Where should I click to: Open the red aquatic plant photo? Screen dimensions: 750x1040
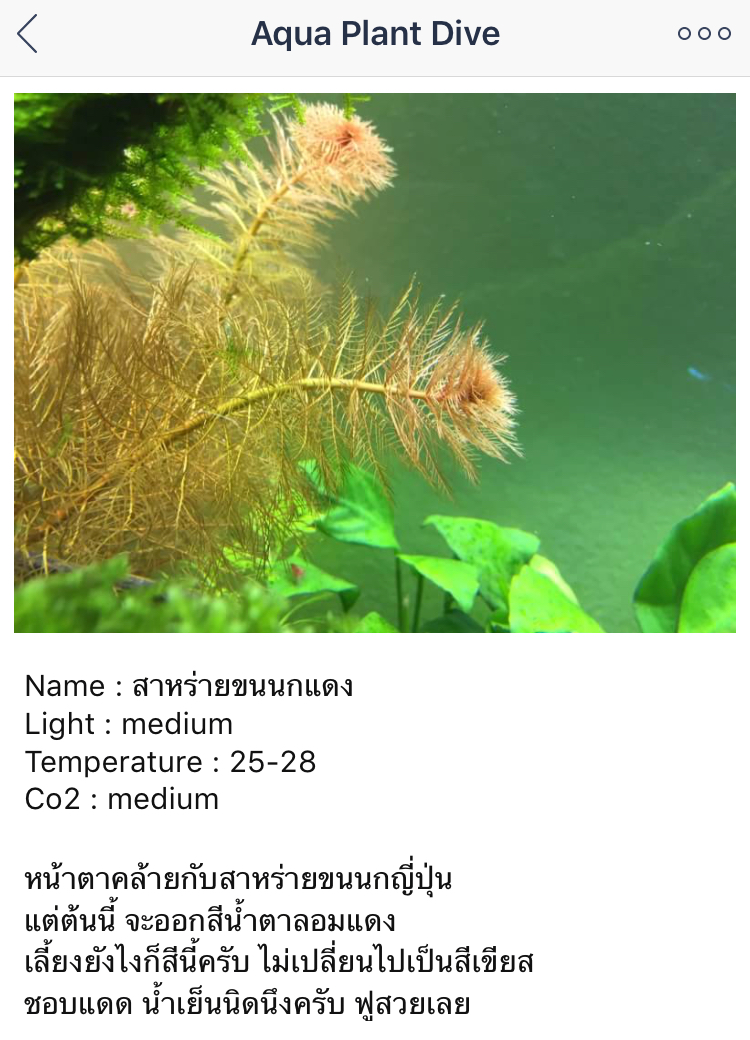[375, 363]
